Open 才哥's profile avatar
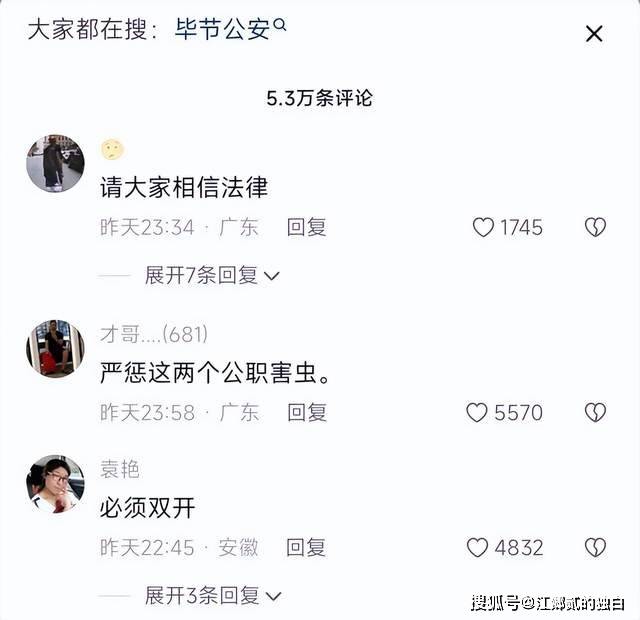 tap(55, 349)
